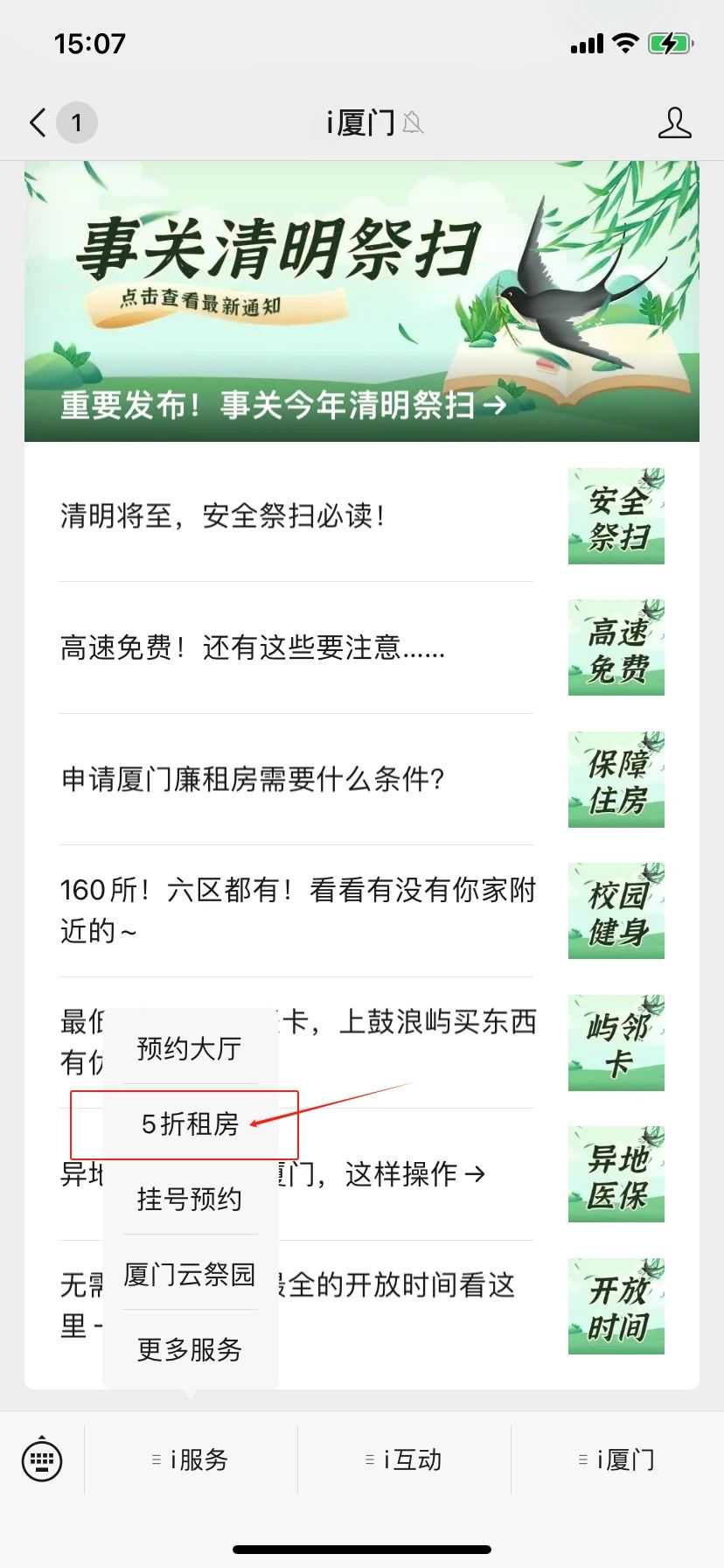The height and width of the screenshot is (1568, 724).
Task: Open the profile person icon top right
Action: point(674,122)
